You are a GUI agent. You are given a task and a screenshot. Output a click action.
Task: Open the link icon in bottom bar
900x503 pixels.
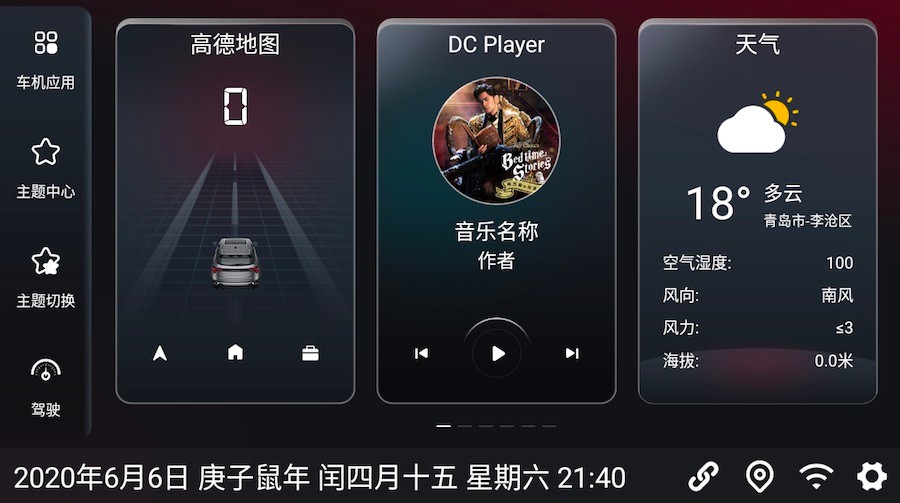703,476
